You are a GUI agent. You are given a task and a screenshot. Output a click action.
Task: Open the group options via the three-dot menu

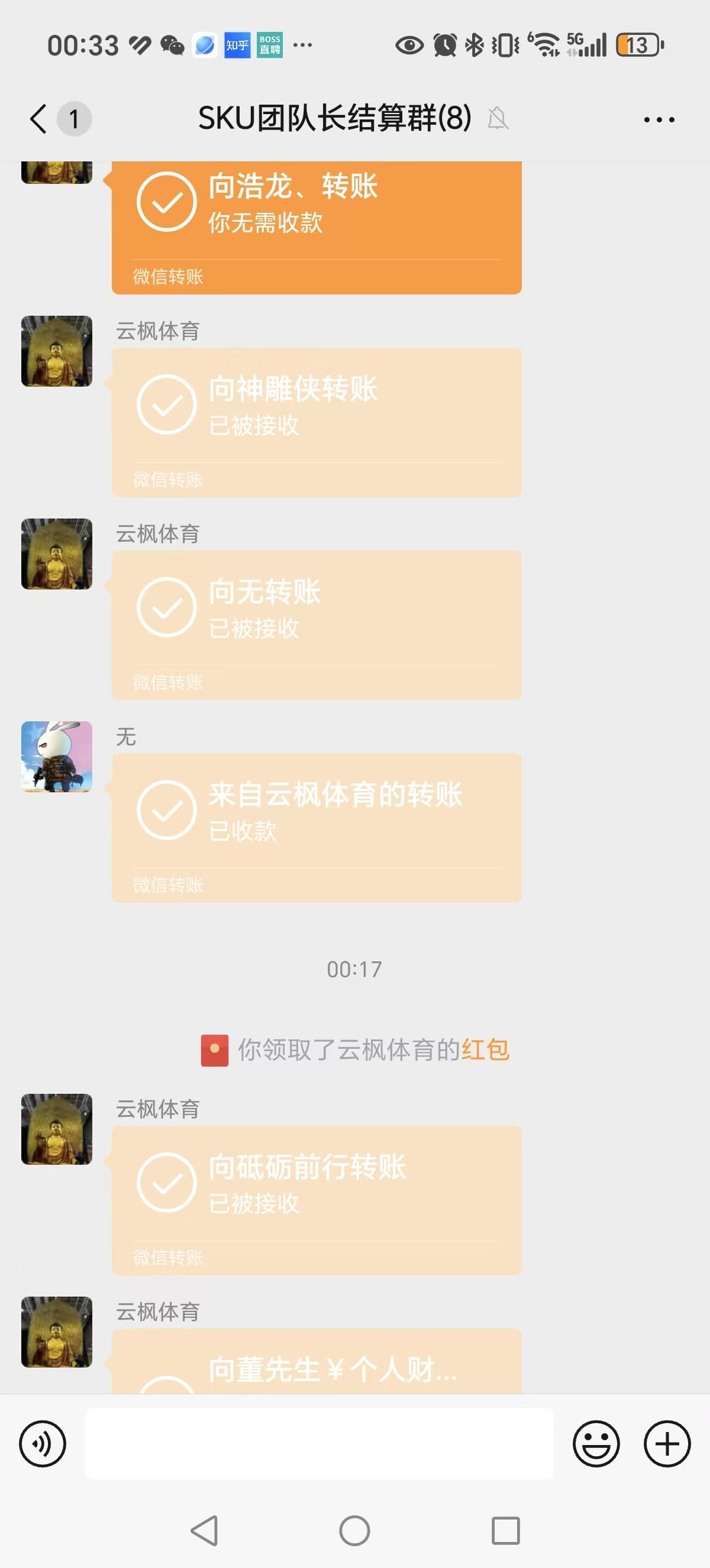click(x=657, y=119)
